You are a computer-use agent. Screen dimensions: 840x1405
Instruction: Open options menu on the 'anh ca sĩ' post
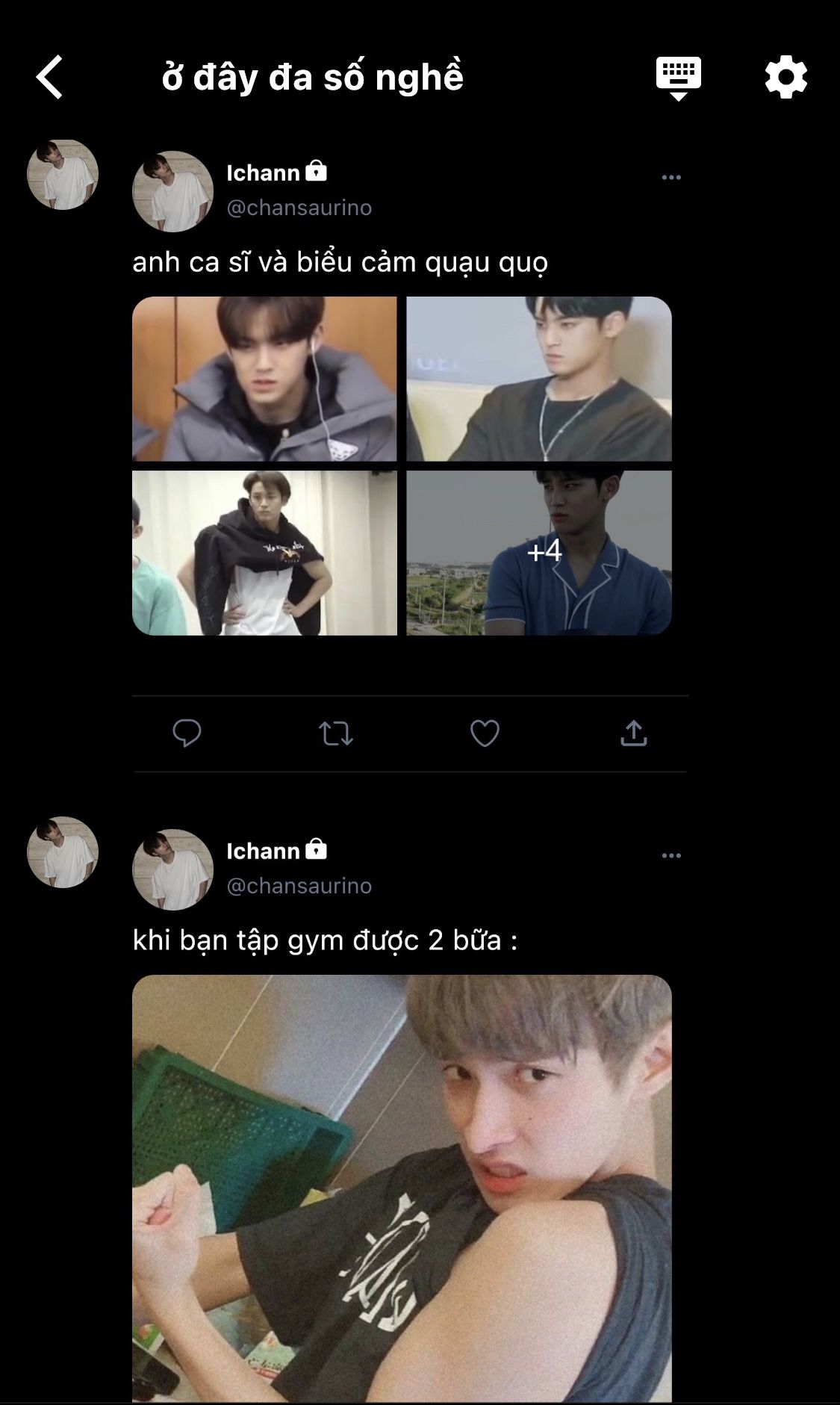671,178
